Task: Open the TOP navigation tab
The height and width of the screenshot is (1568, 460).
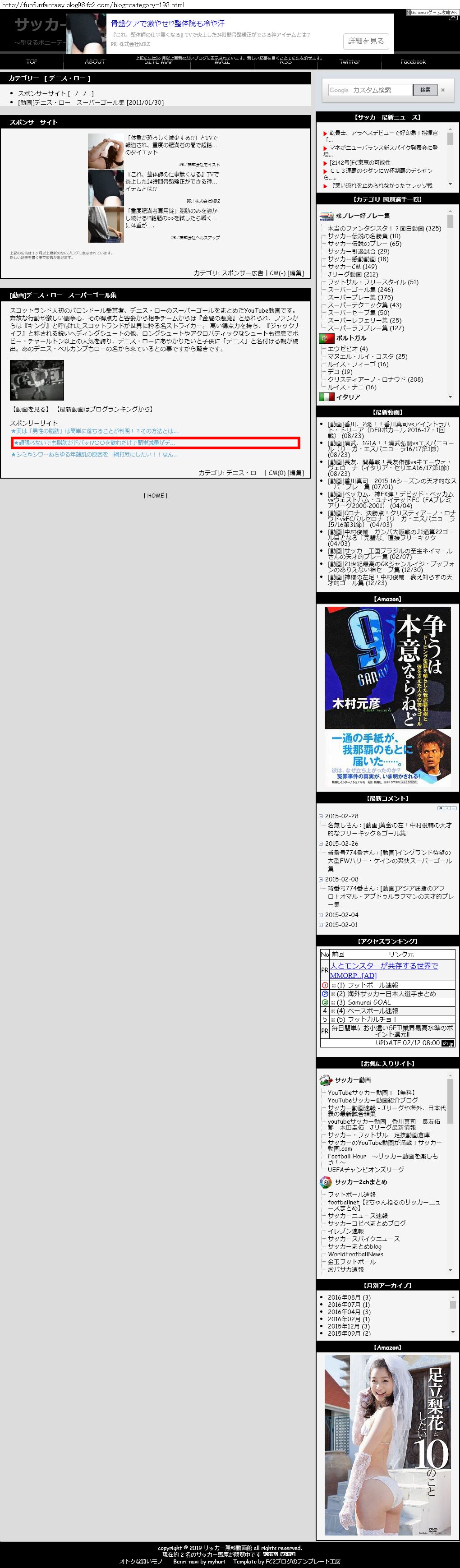Action: (x=32, y=61)
